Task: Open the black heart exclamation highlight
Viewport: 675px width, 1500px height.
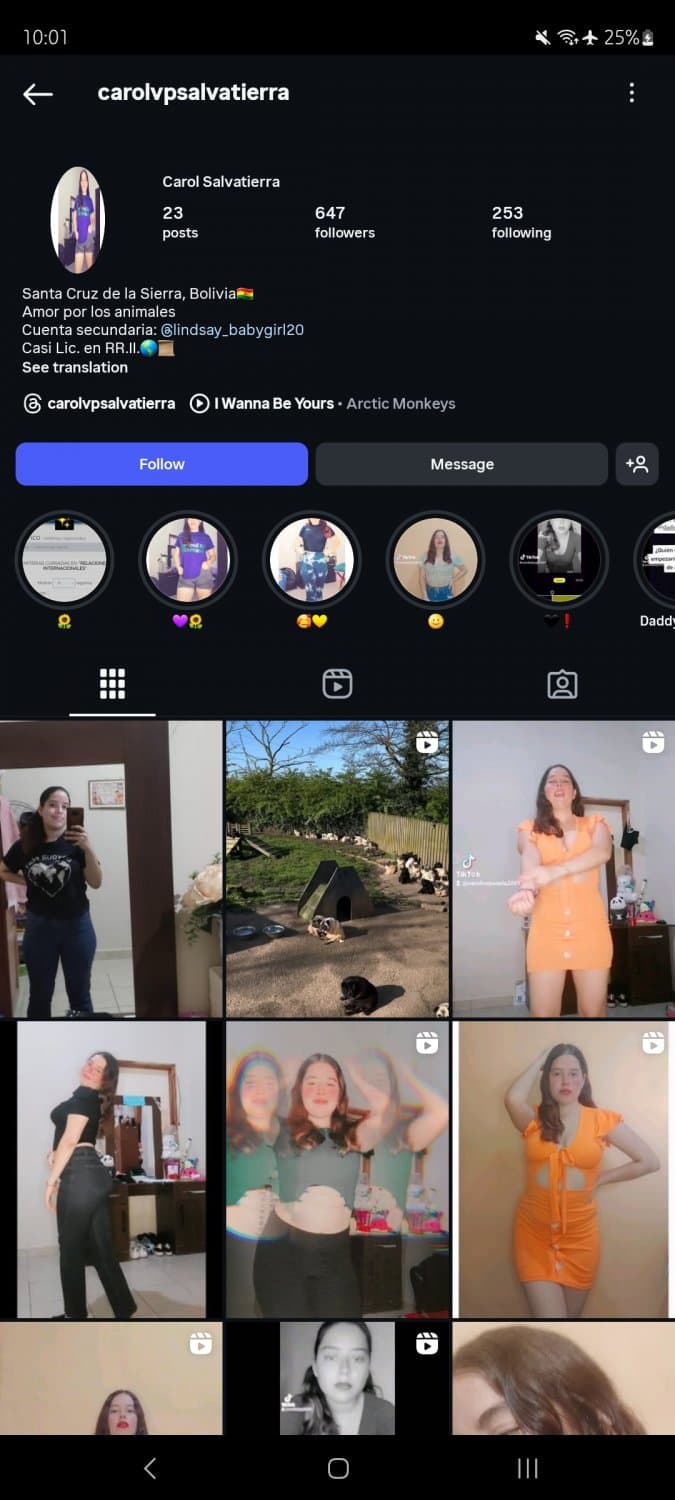Action: 558,560
